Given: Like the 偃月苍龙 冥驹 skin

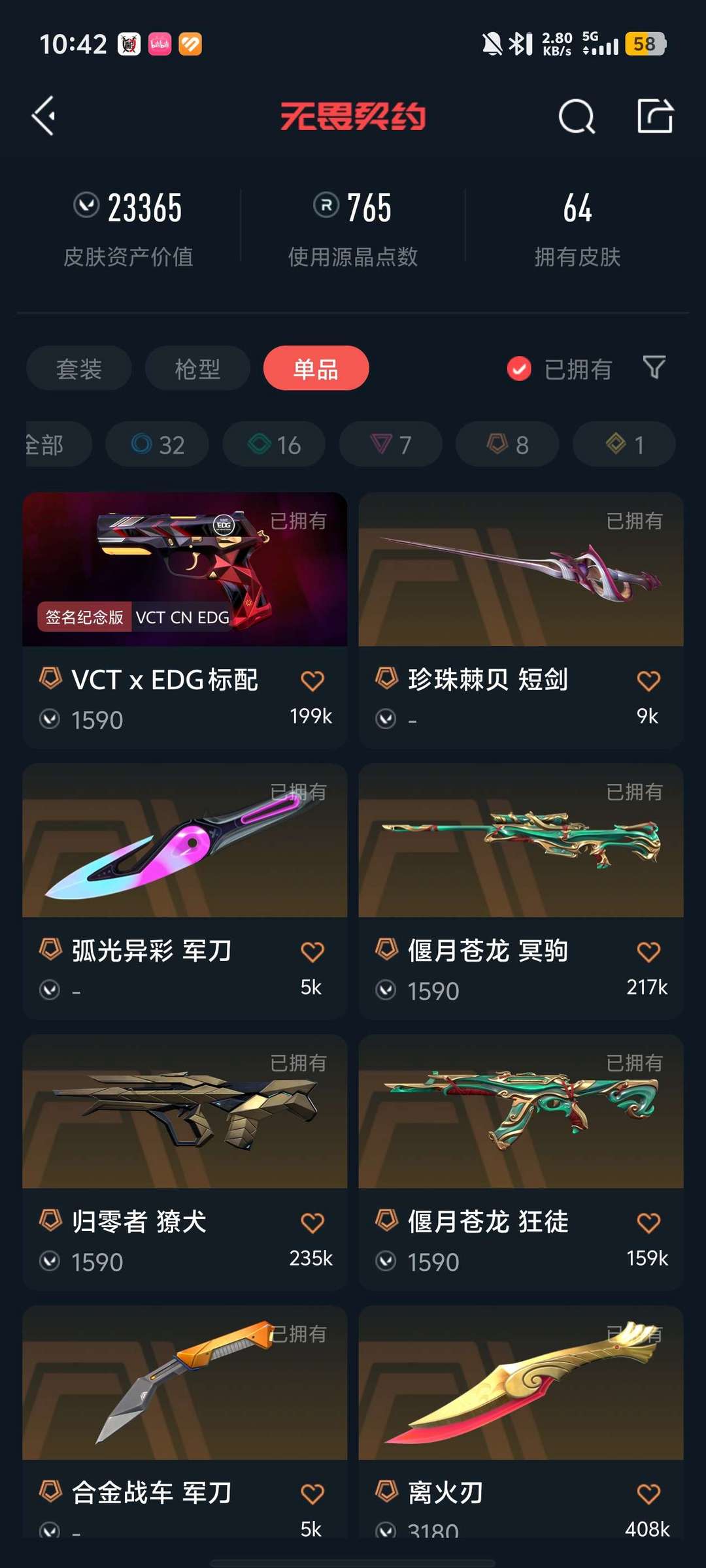Looking at the screenshot, I should coord(648,952).
